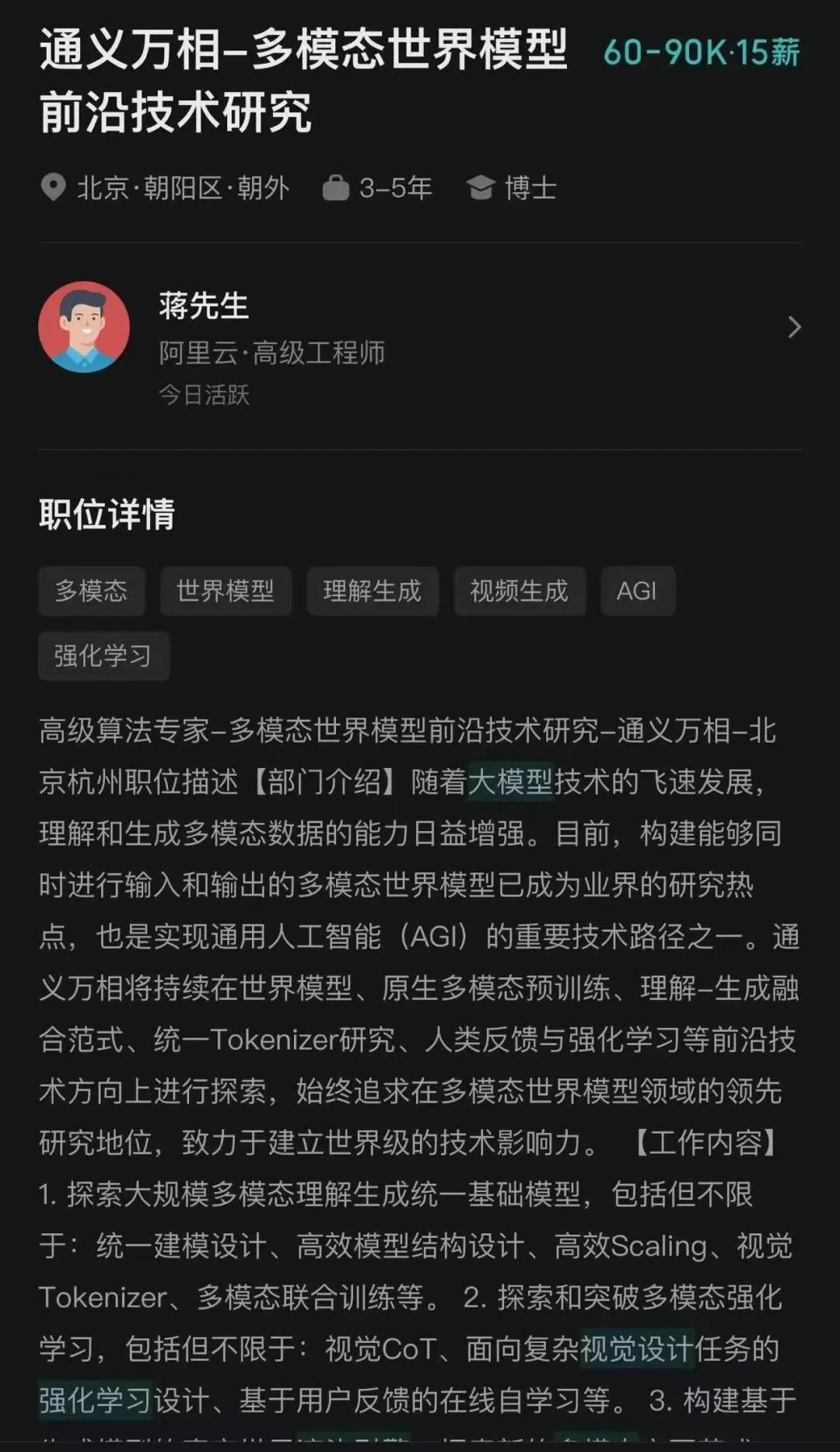Click the briefcase experience icon
The height and width of the screenshot is (1452, 840).
(x=338, y=189)
